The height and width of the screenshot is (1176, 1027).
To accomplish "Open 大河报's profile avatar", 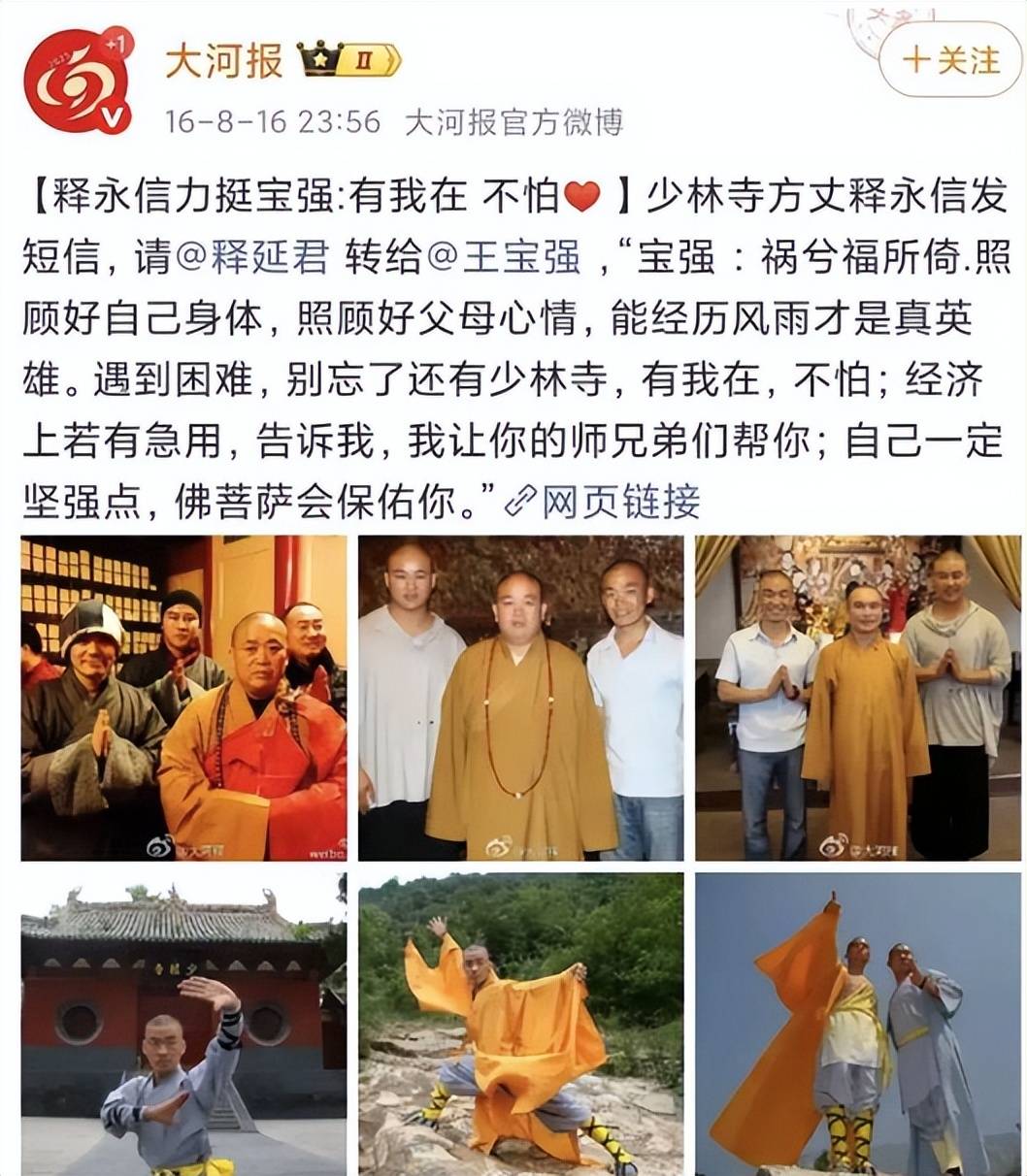I will click(x=78, y=81).
